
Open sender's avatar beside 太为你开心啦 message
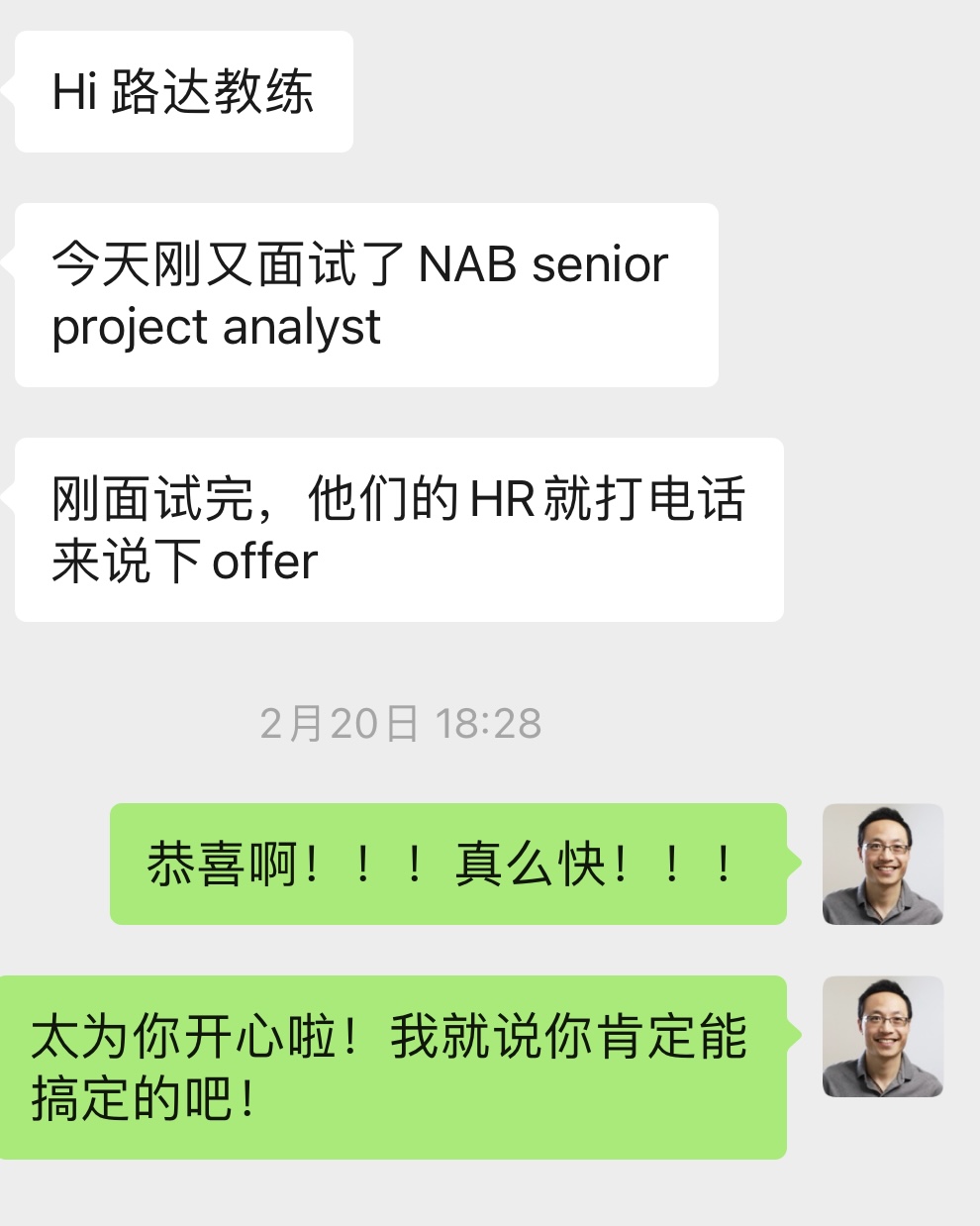coord(882,1036)
